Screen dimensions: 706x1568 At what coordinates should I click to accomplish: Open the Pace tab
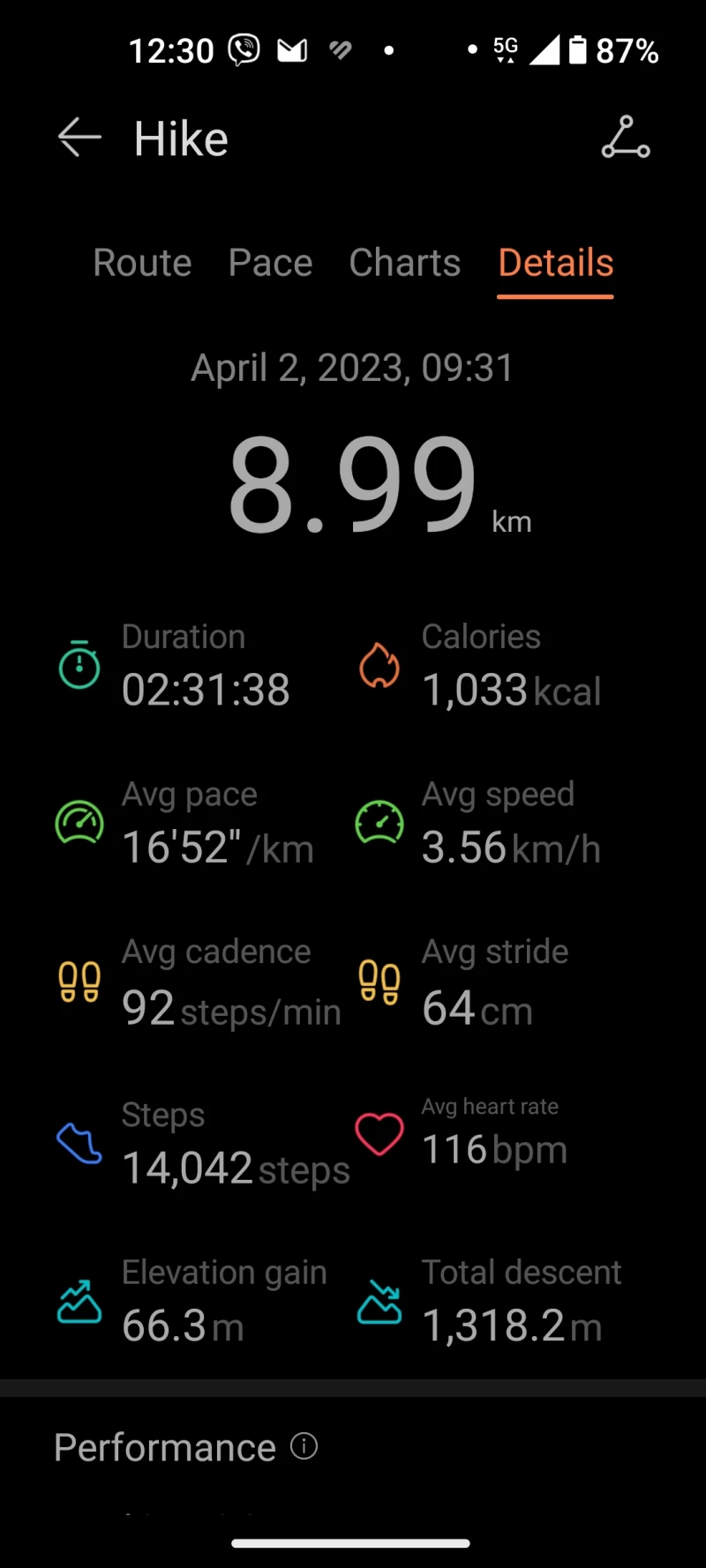click(x=270, y=263)
